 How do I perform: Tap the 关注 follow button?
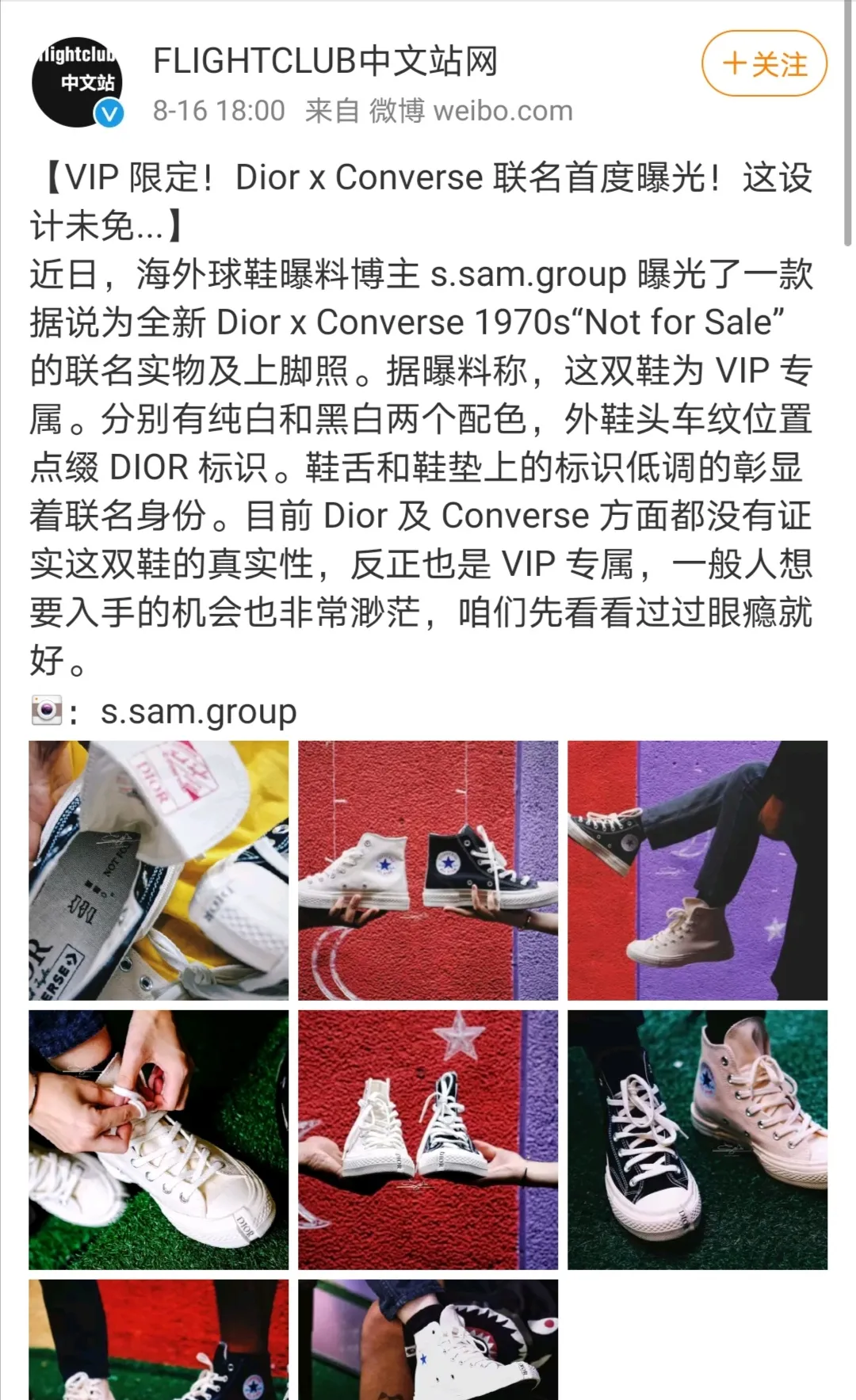(764, 64)
